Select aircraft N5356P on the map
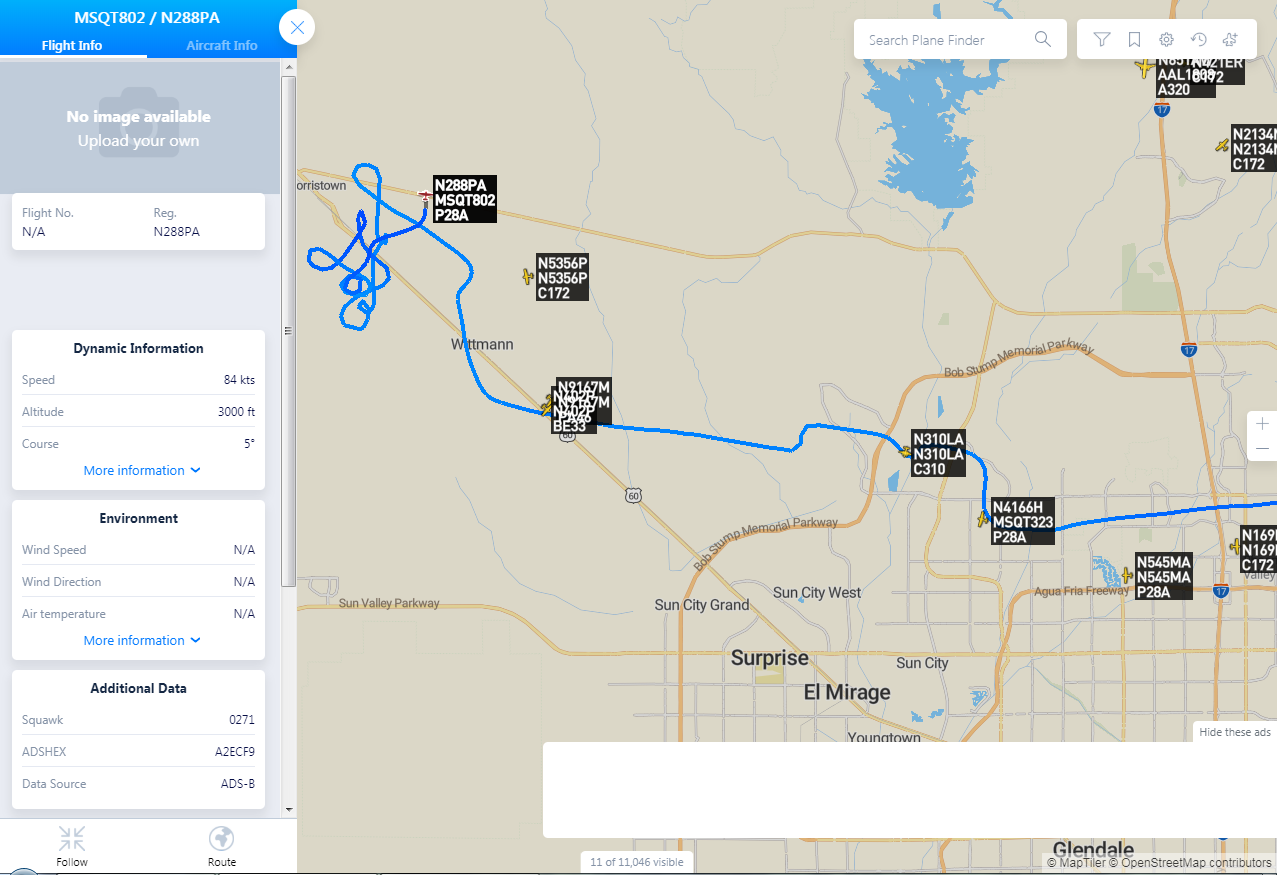1277x875 pixels. point(528,276)
